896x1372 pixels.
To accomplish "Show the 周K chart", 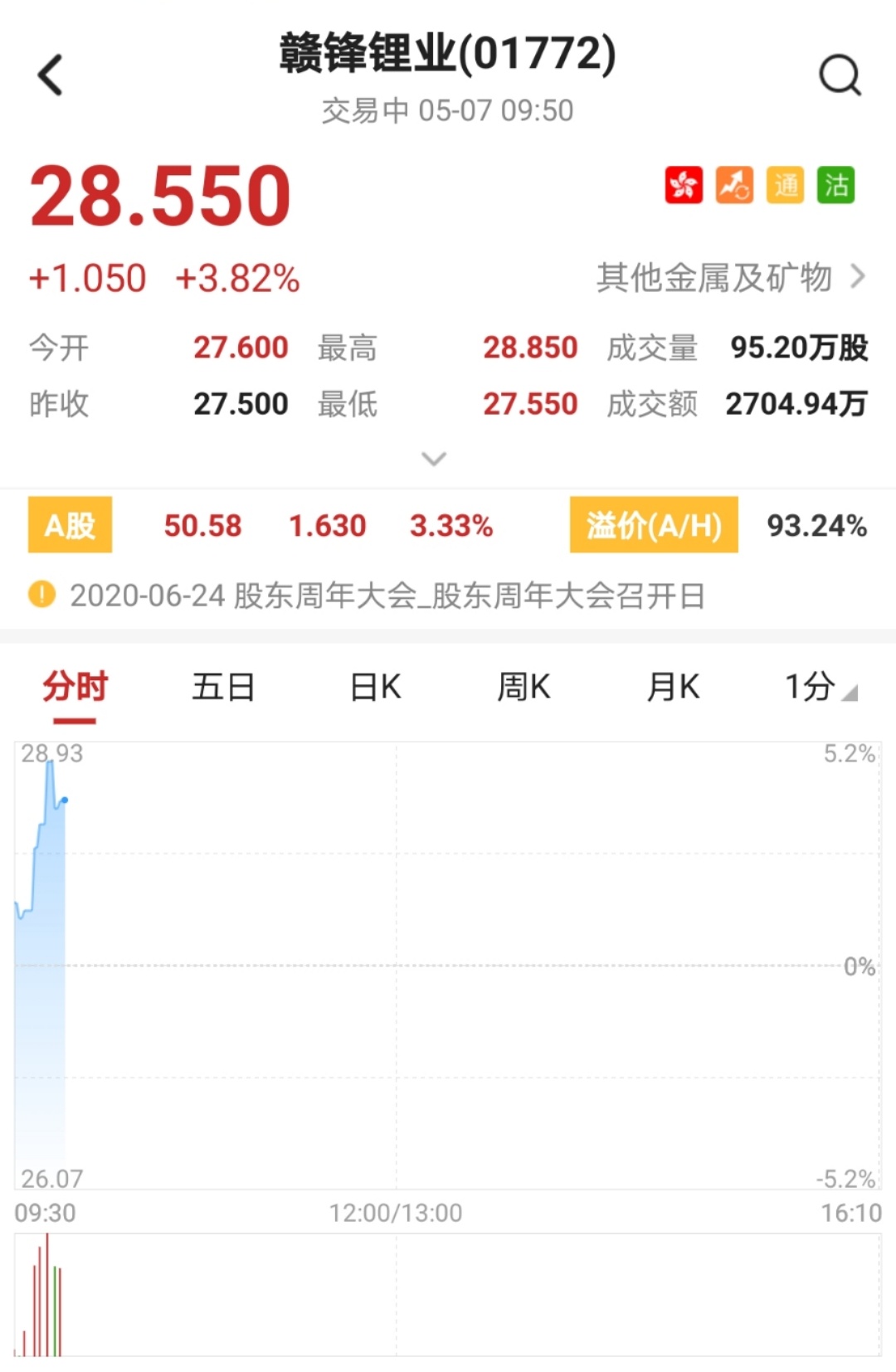I will [523, 688].
